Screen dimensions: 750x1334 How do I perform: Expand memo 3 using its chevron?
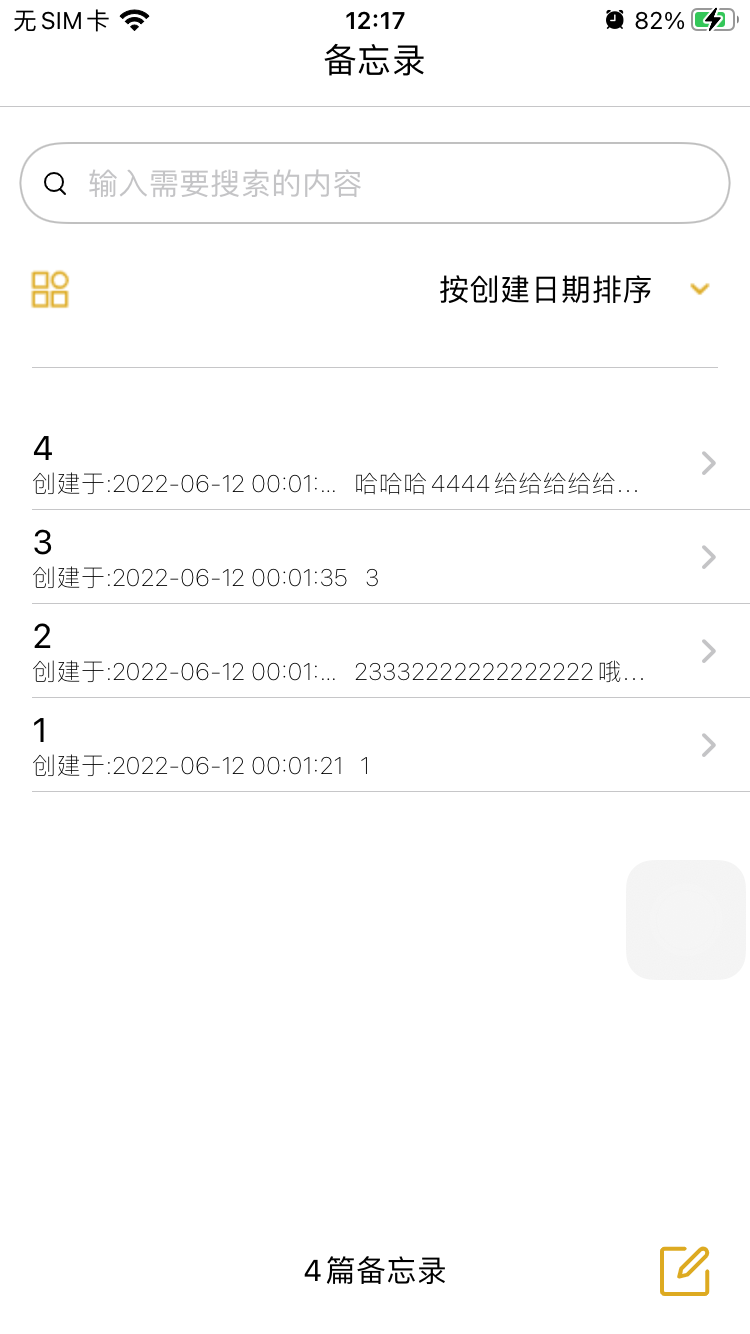point(709,557)
